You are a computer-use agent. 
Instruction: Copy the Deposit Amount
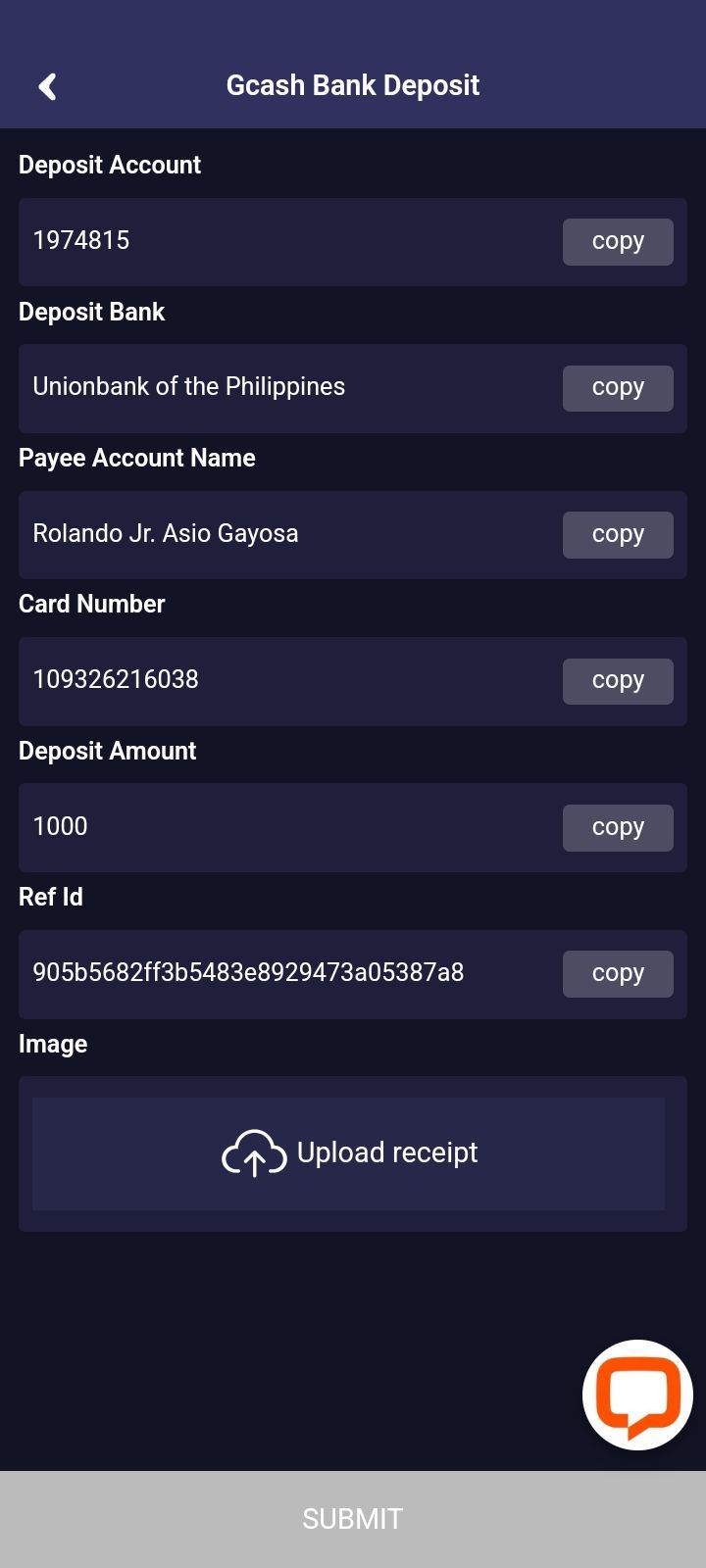point(618,827)
